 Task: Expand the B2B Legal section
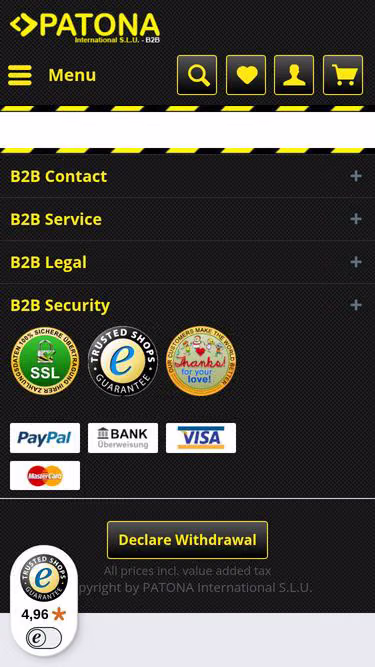coord(188,262)
